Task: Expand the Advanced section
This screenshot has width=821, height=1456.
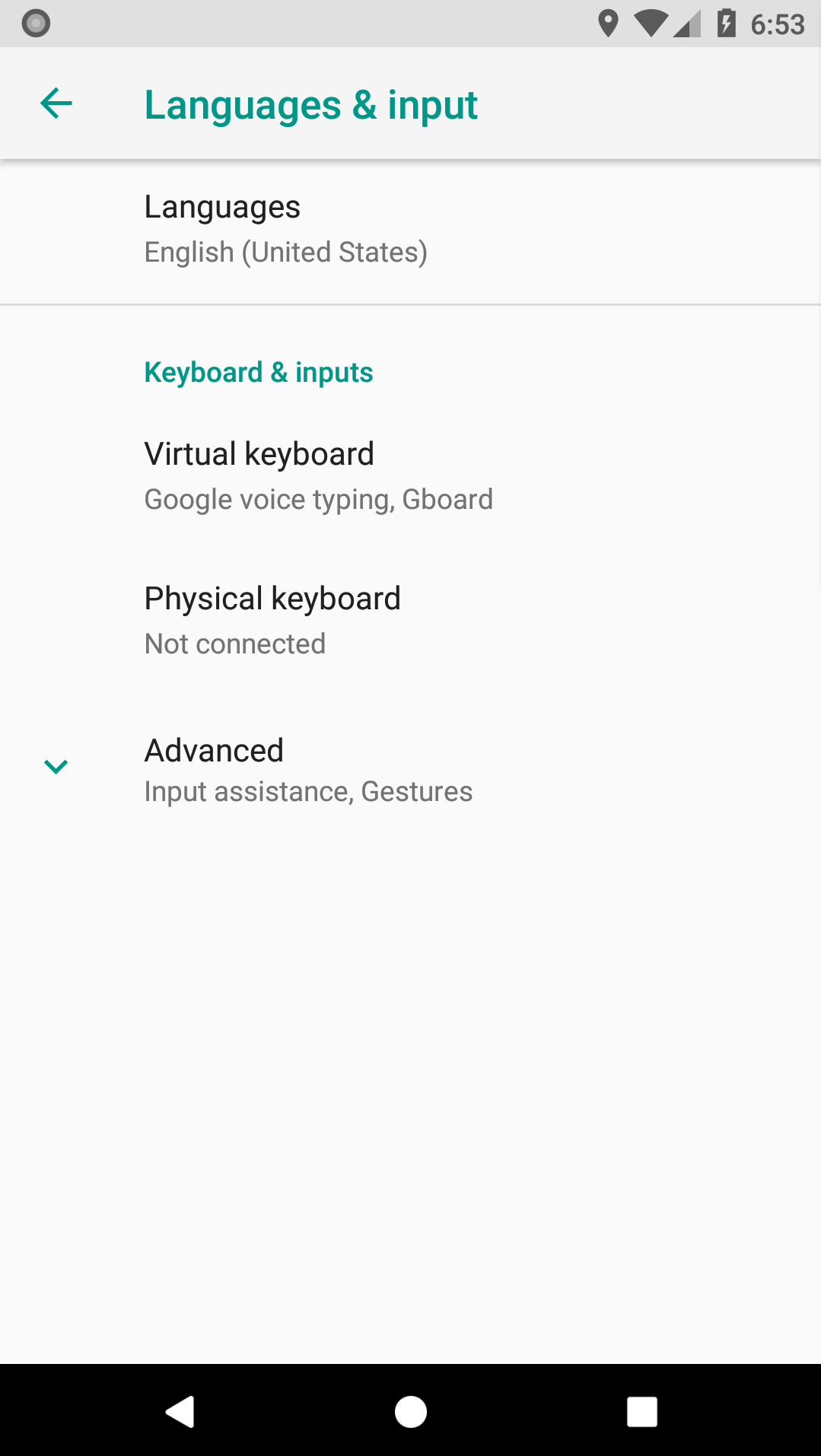Action: point(307,769)
